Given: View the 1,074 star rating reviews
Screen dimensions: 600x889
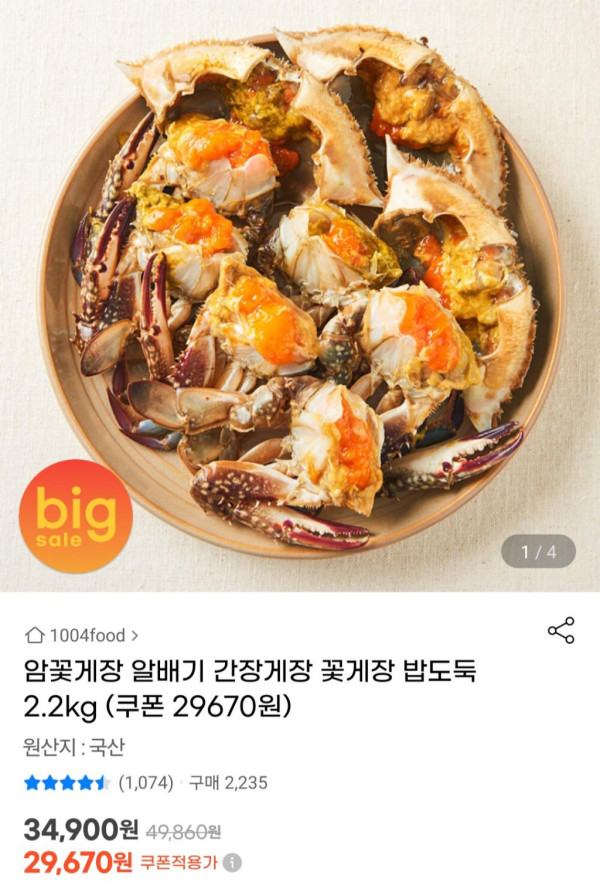Looking at the screenshot, I should point(98,783).
